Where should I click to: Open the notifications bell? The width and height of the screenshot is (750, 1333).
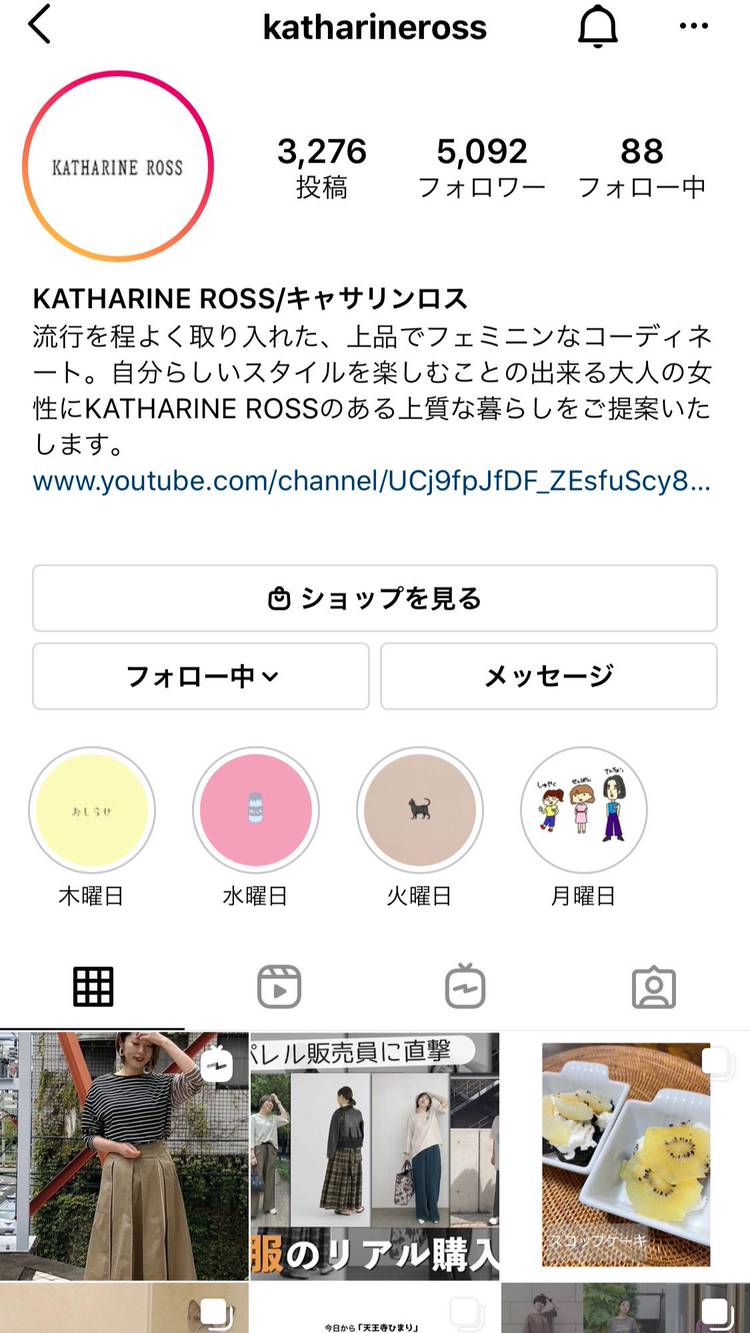(x=598, y=26)
